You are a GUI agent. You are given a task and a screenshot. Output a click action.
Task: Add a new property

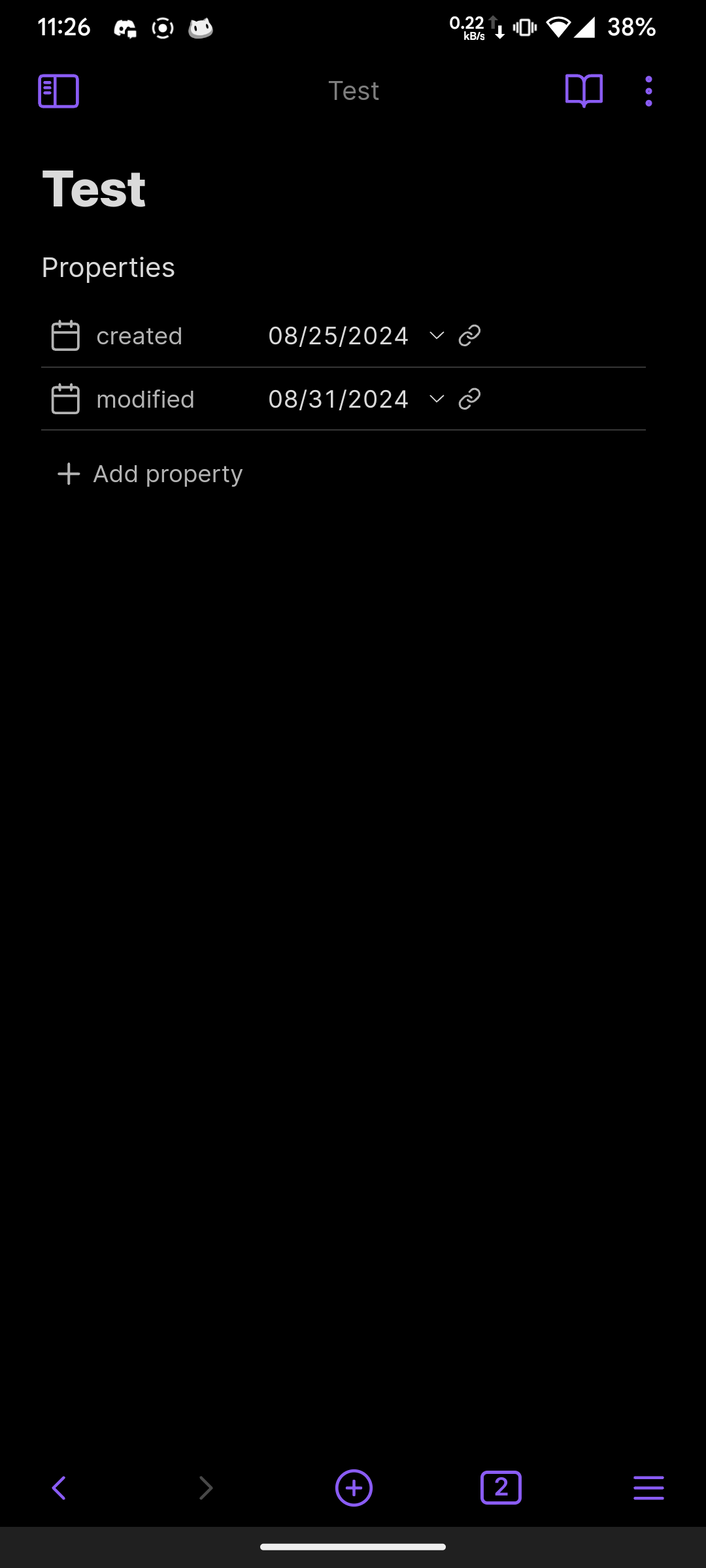pyautogui.click(x=150, y=474)
